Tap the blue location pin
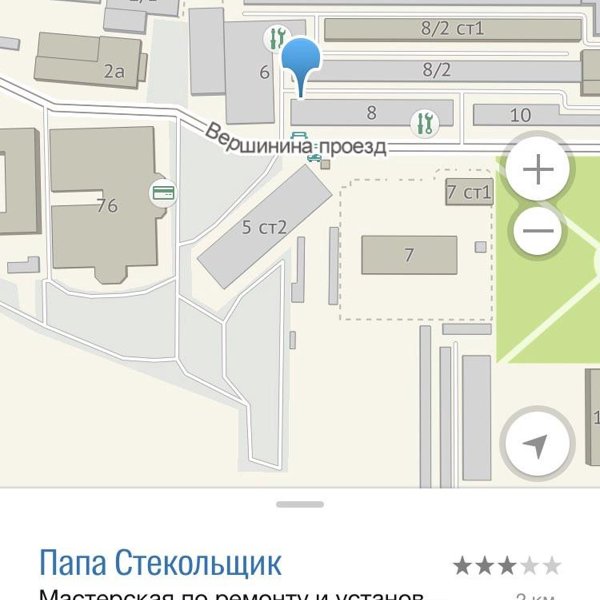 (300, 62)
